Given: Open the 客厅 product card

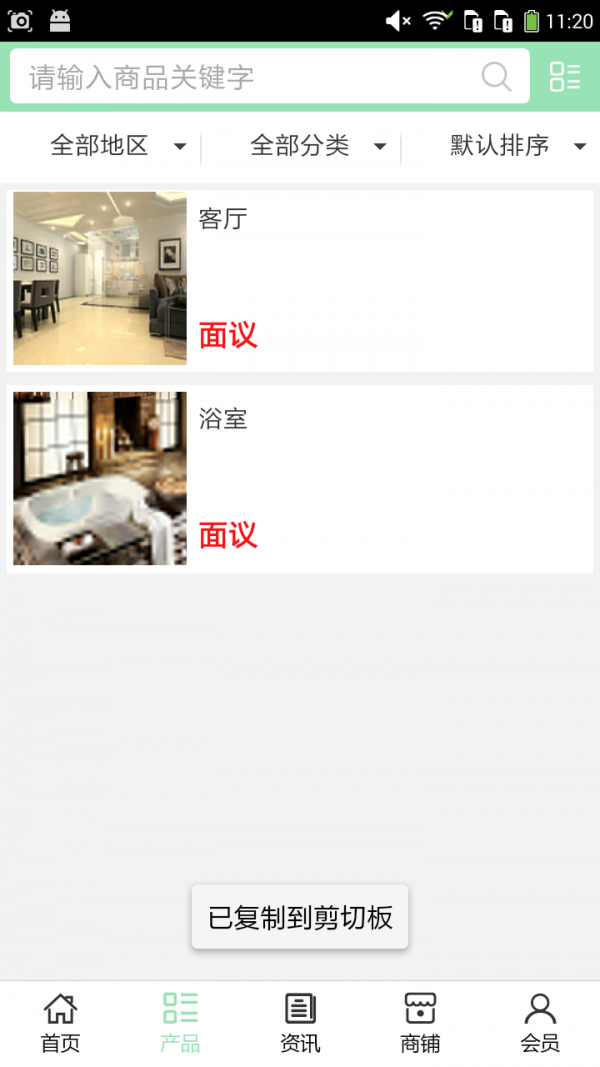Looking at the screenshot, I should click(x=300, y=279).
